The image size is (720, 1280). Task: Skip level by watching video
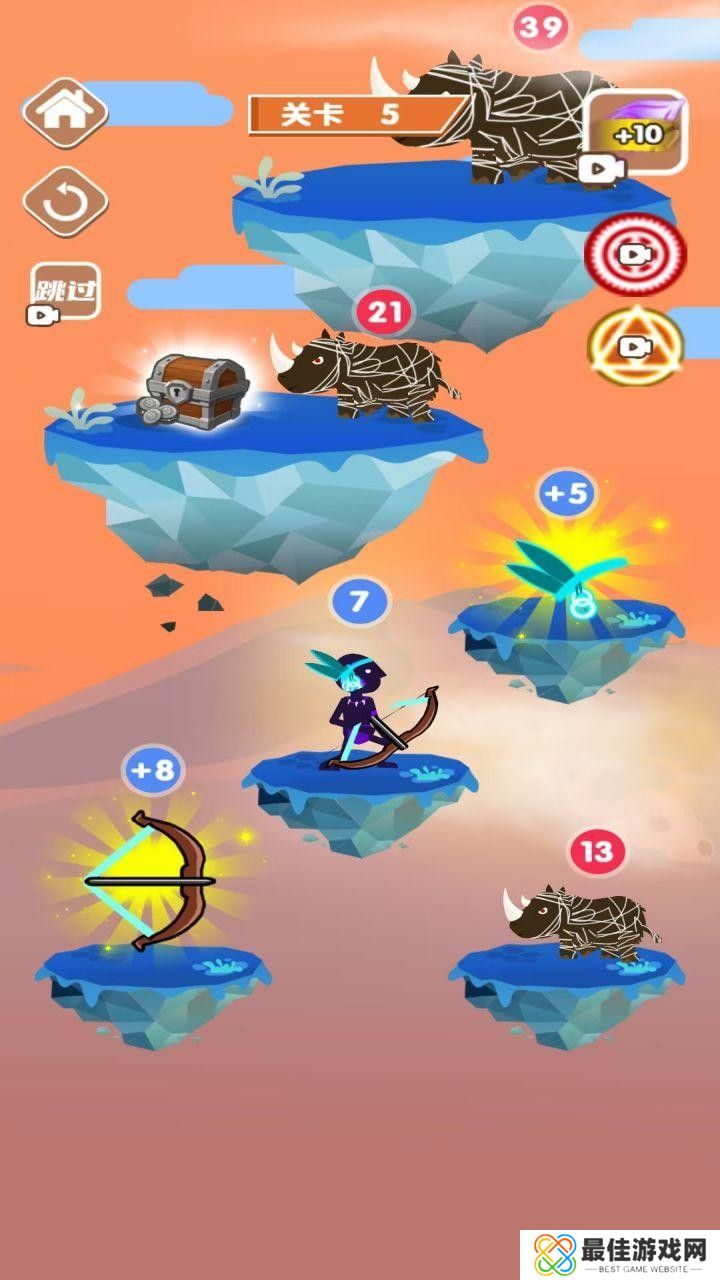(65, 293)
